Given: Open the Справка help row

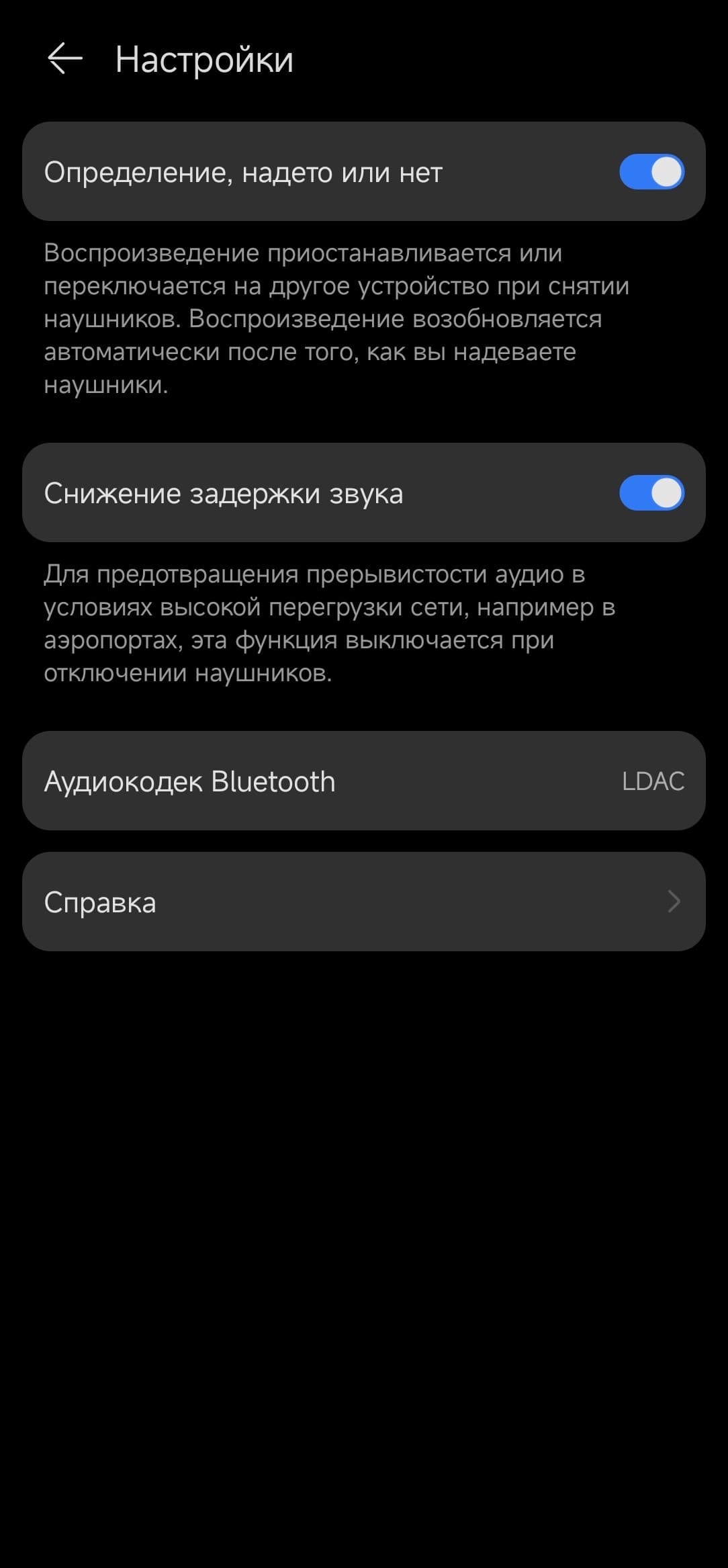Looking at the screenshot, I should tap(363, 902).
